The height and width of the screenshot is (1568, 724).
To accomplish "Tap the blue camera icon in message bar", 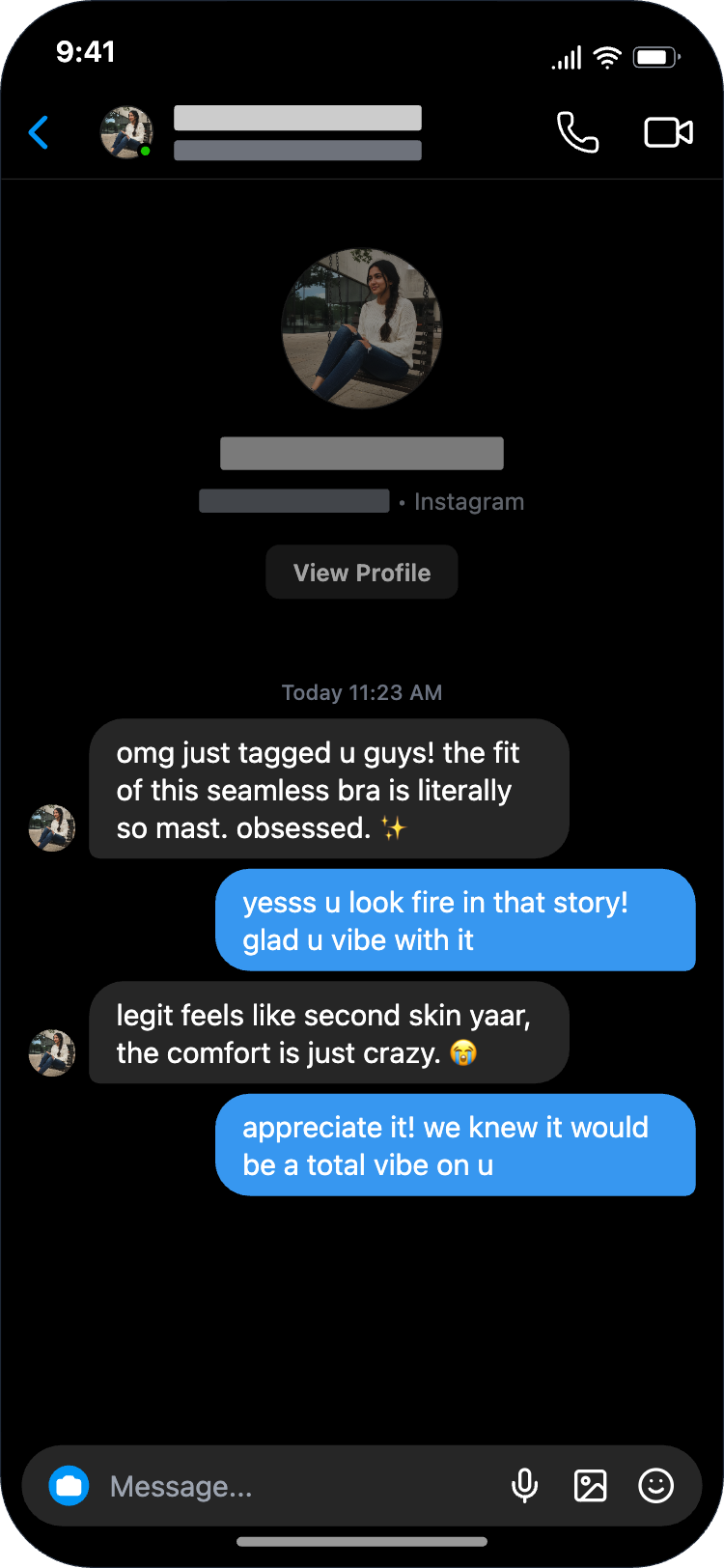I will pos(69,1485).
